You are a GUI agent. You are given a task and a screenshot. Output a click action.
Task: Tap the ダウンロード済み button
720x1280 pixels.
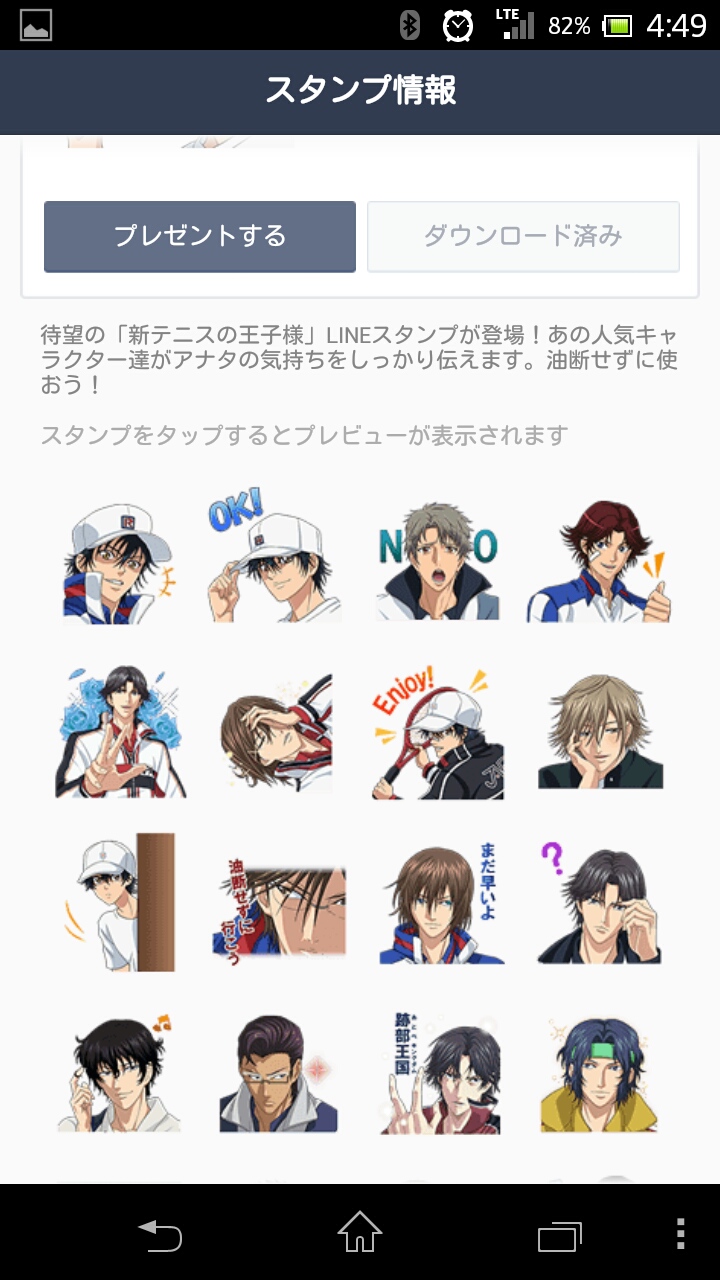click(x=523, y=236)
